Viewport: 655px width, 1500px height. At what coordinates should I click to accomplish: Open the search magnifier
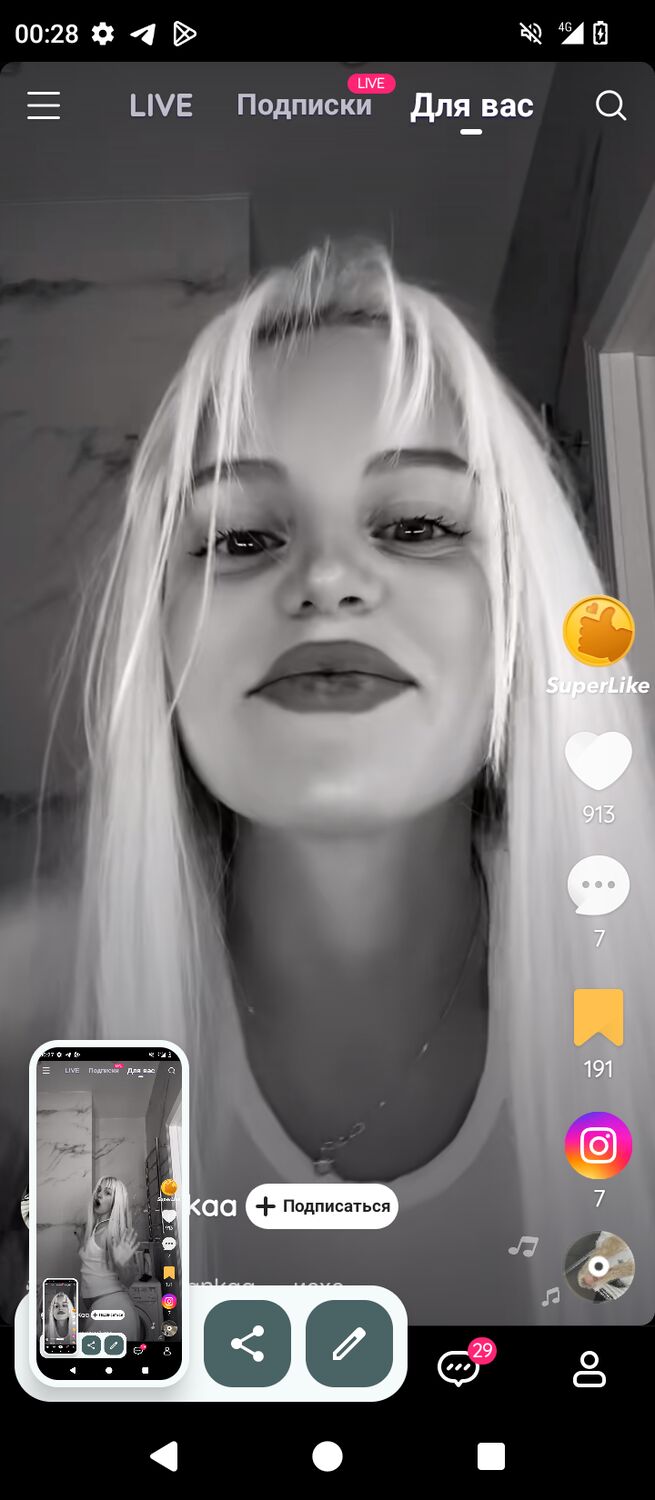(x=610, y=106)
